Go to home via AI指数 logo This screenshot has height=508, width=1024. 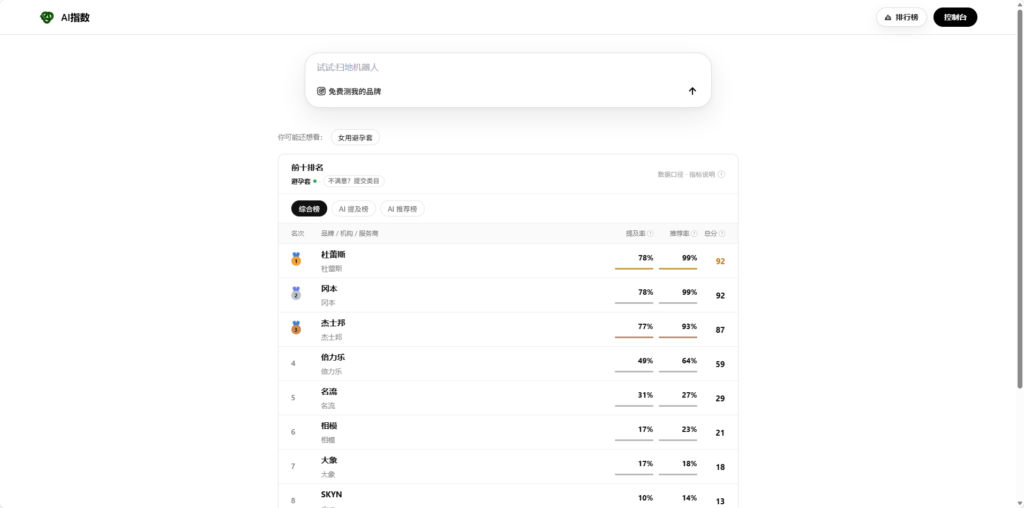[65, 18]
